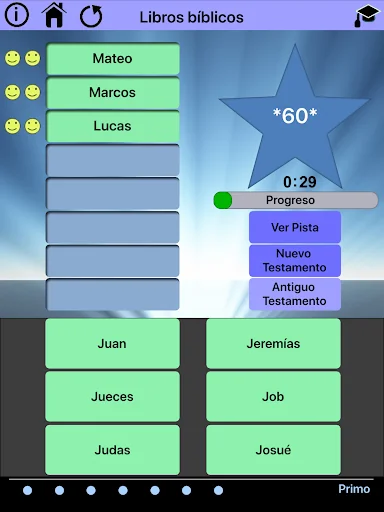The image size is (384, 512).
Task: Tap the placed Lucas tile
Action: coord(113,126)
